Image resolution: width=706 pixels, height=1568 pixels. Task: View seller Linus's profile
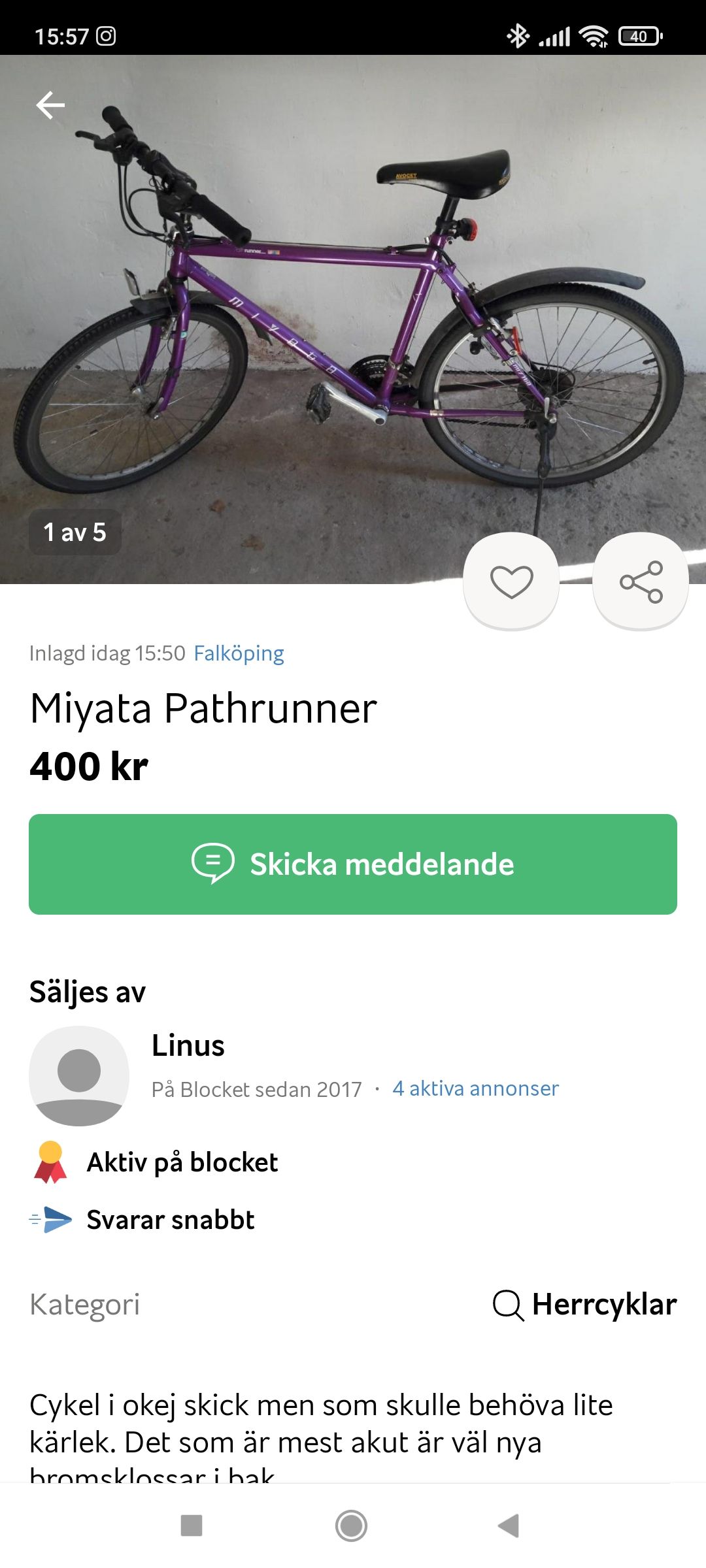(188, 1045)
